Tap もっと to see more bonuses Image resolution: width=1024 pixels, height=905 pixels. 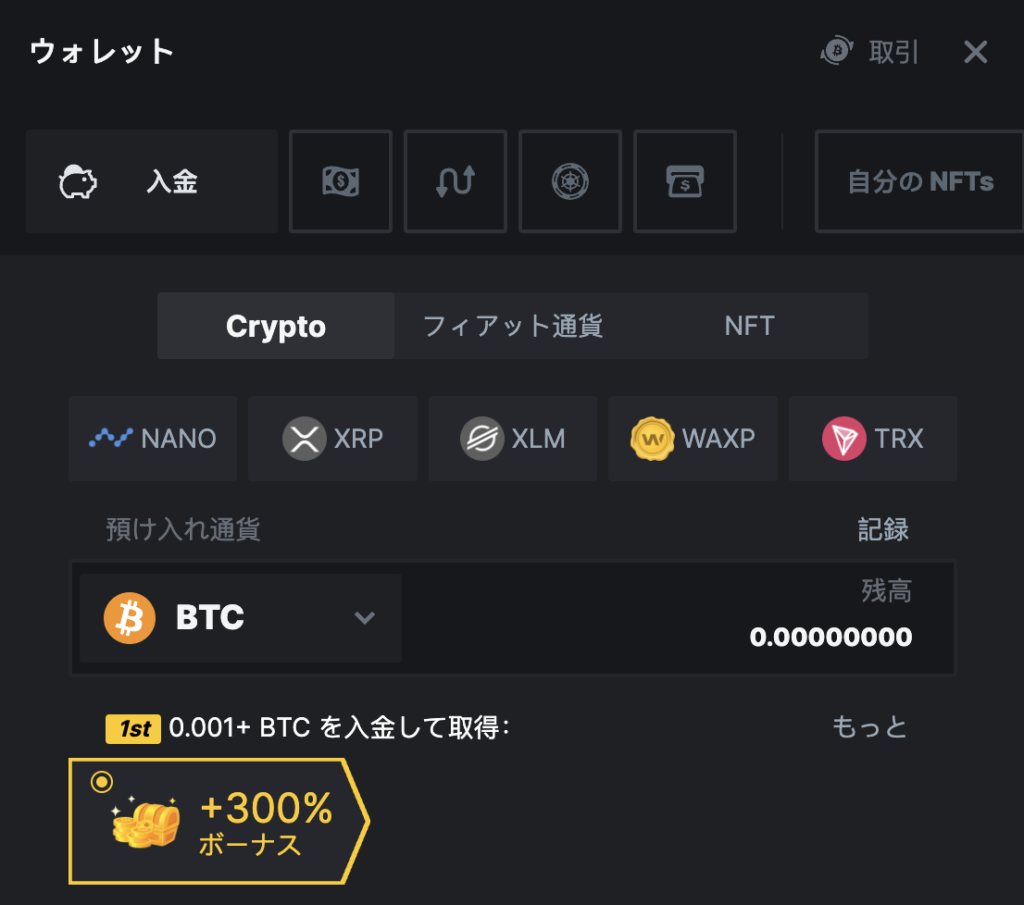(869, 727)
